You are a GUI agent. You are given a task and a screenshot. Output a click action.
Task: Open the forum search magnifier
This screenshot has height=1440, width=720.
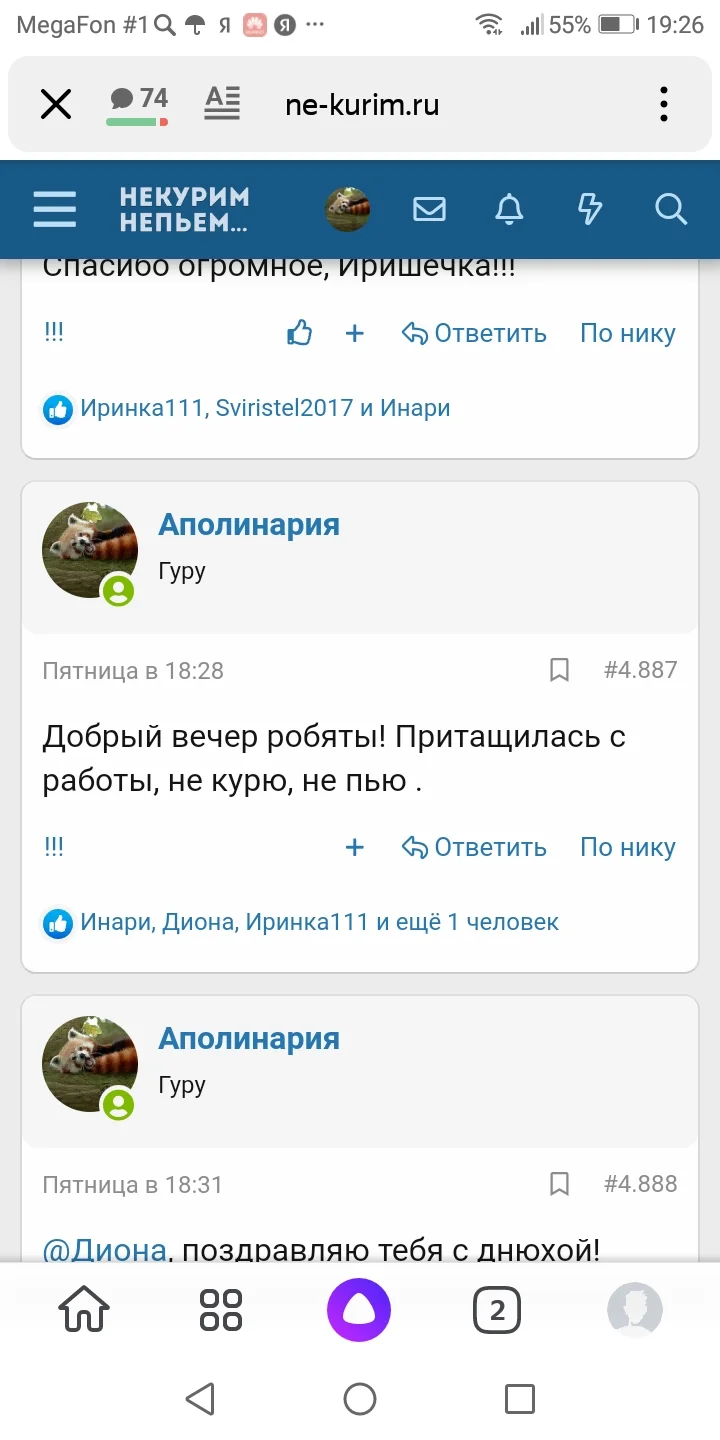tap(670, 210)
